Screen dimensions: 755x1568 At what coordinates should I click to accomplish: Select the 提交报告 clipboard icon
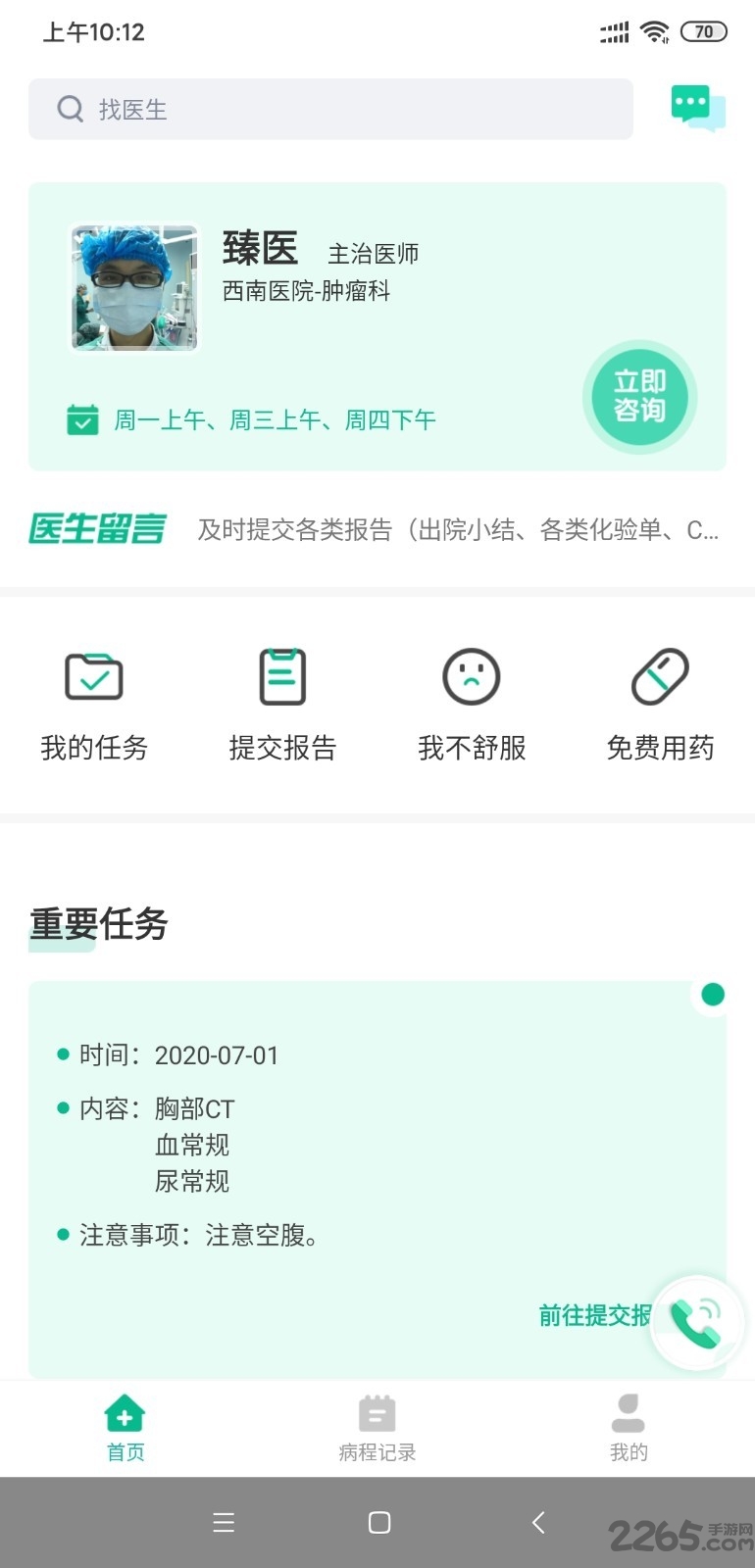[x=282, y=676]
